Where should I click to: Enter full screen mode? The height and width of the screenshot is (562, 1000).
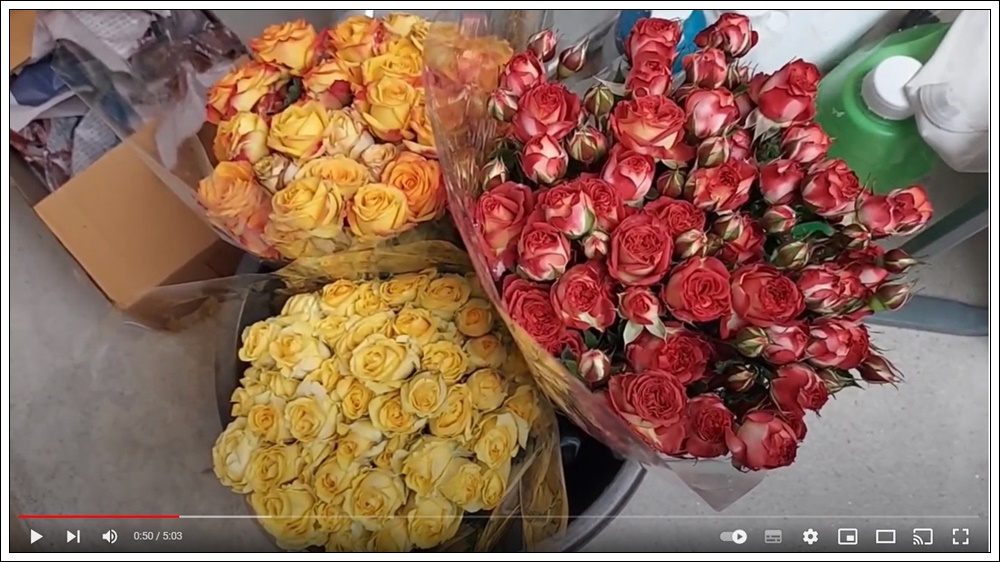(x=960, y=536)
